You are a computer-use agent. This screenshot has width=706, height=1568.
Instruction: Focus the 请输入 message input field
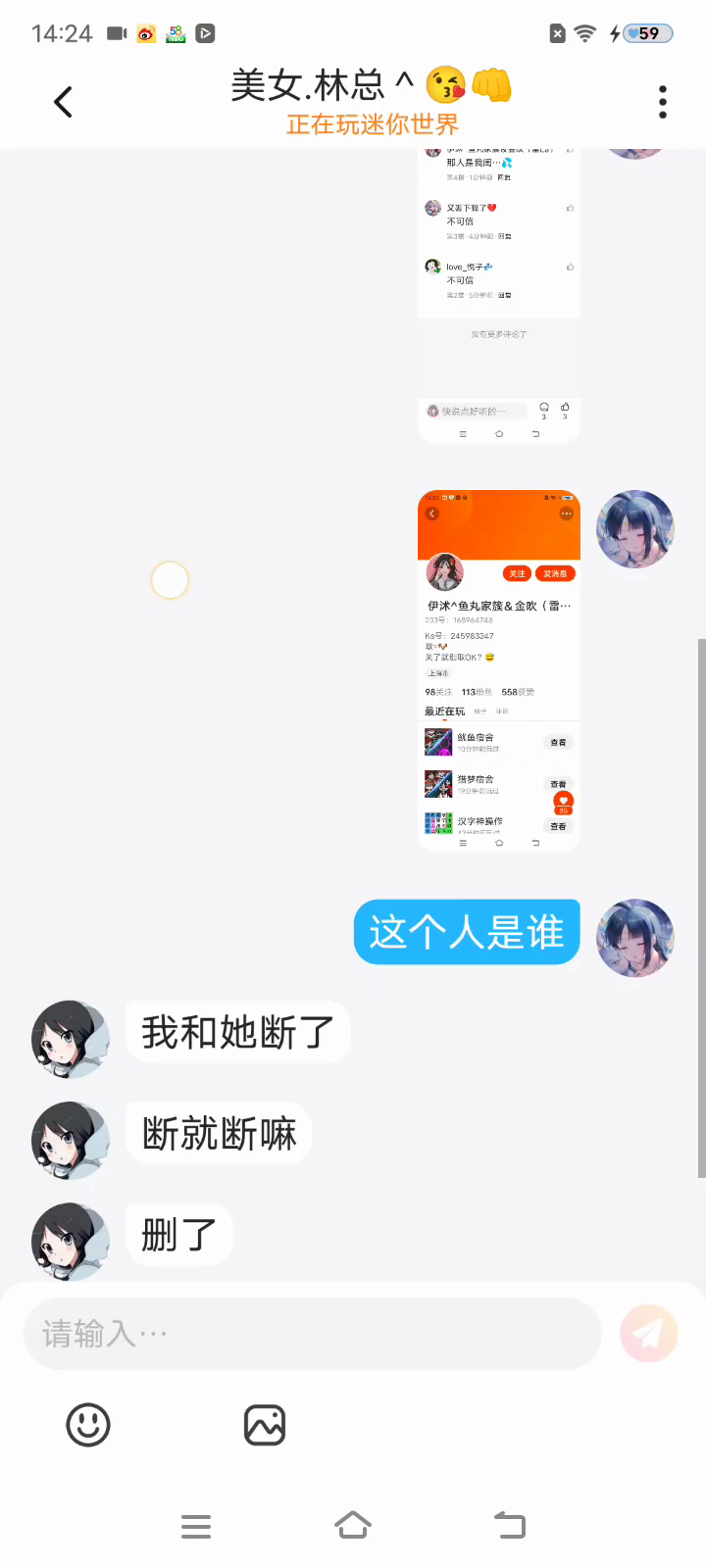click(x=312, y=1334)
